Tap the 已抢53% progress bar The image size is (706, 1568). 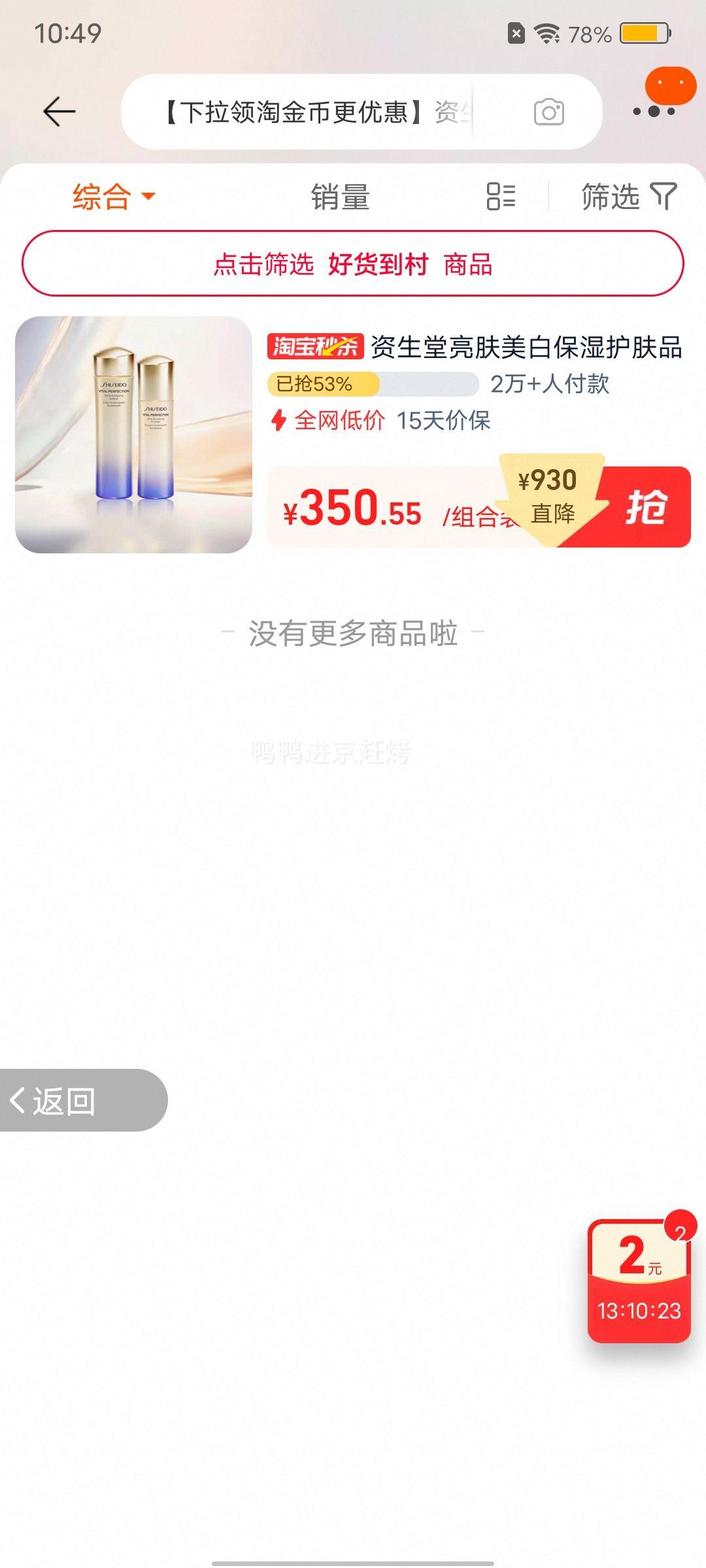[373, 385]
